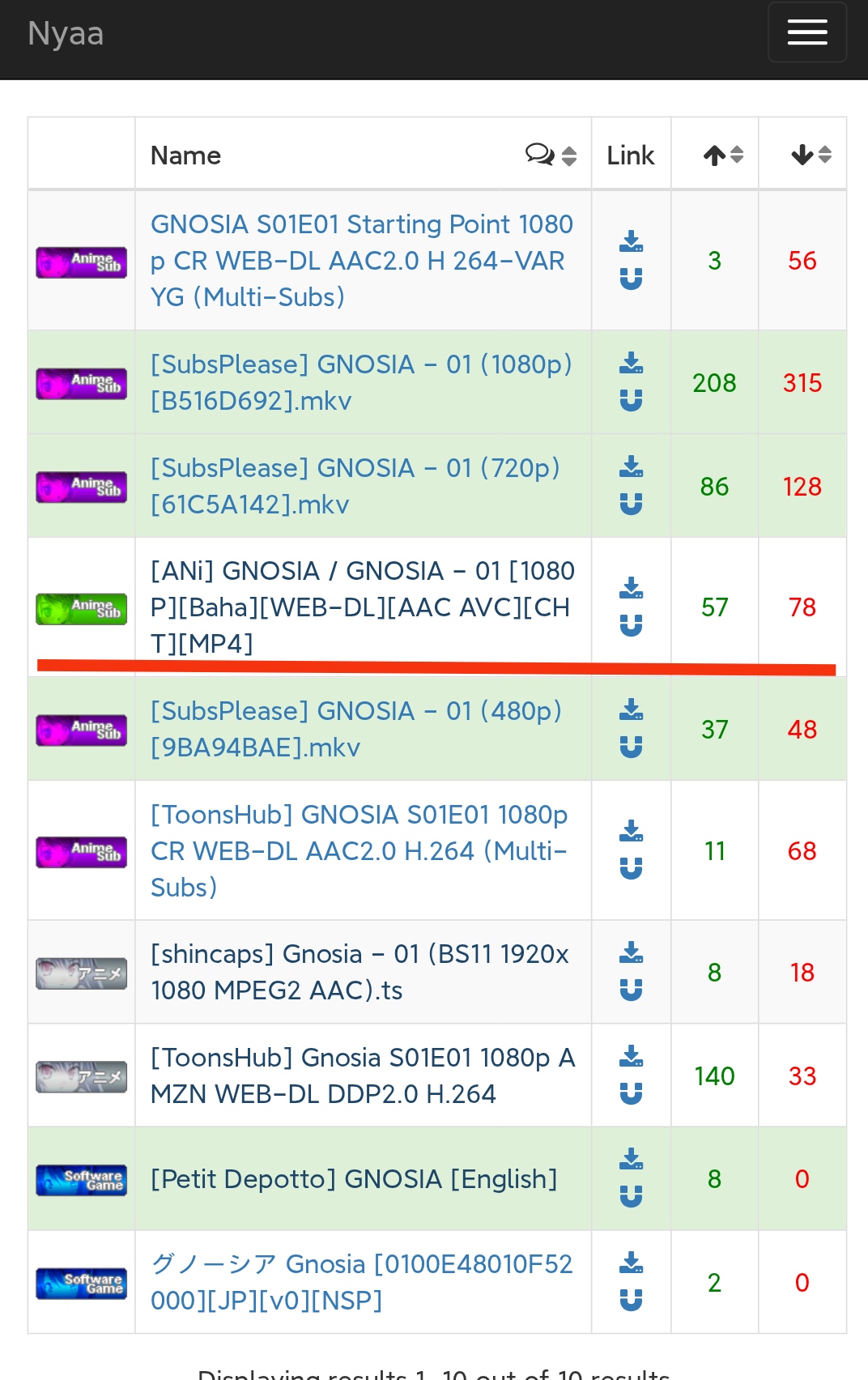
Task: Go to the Nyaa home page
Action: click(66, 34)
